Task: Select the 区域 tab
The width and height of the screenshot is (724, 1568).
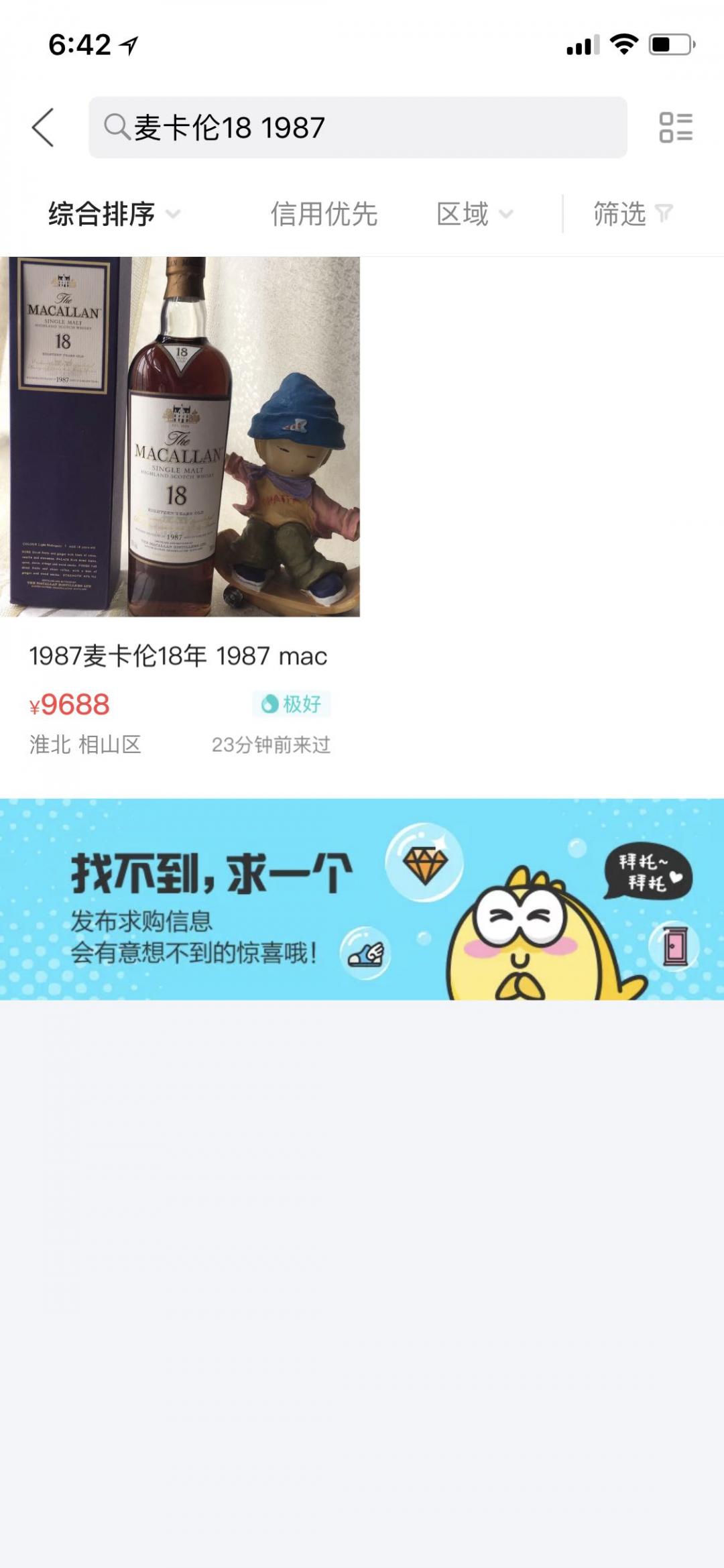Action: pyautogui.click(x=463, y=215)
